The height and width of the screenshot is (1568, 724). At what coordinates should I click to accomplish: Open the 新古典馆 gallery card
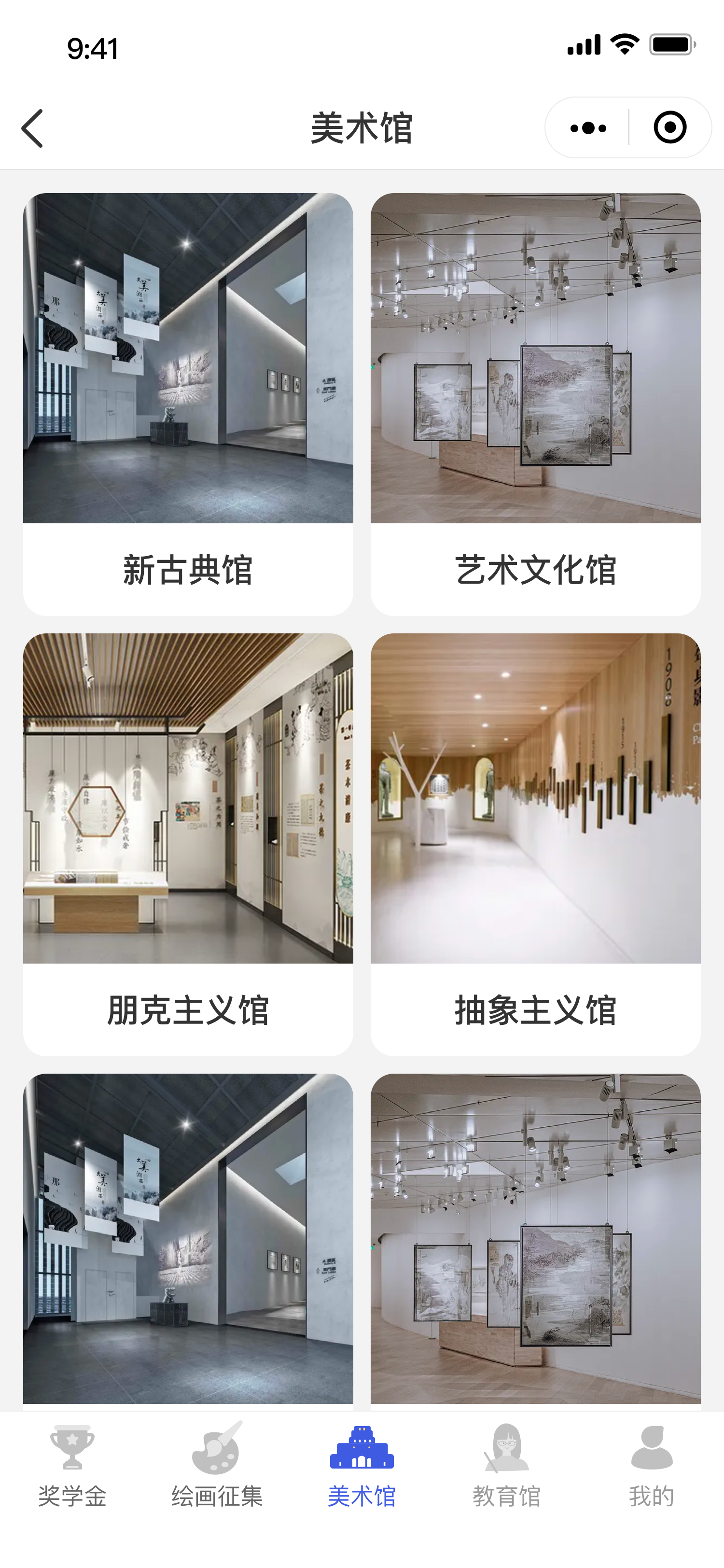[188, 404]
